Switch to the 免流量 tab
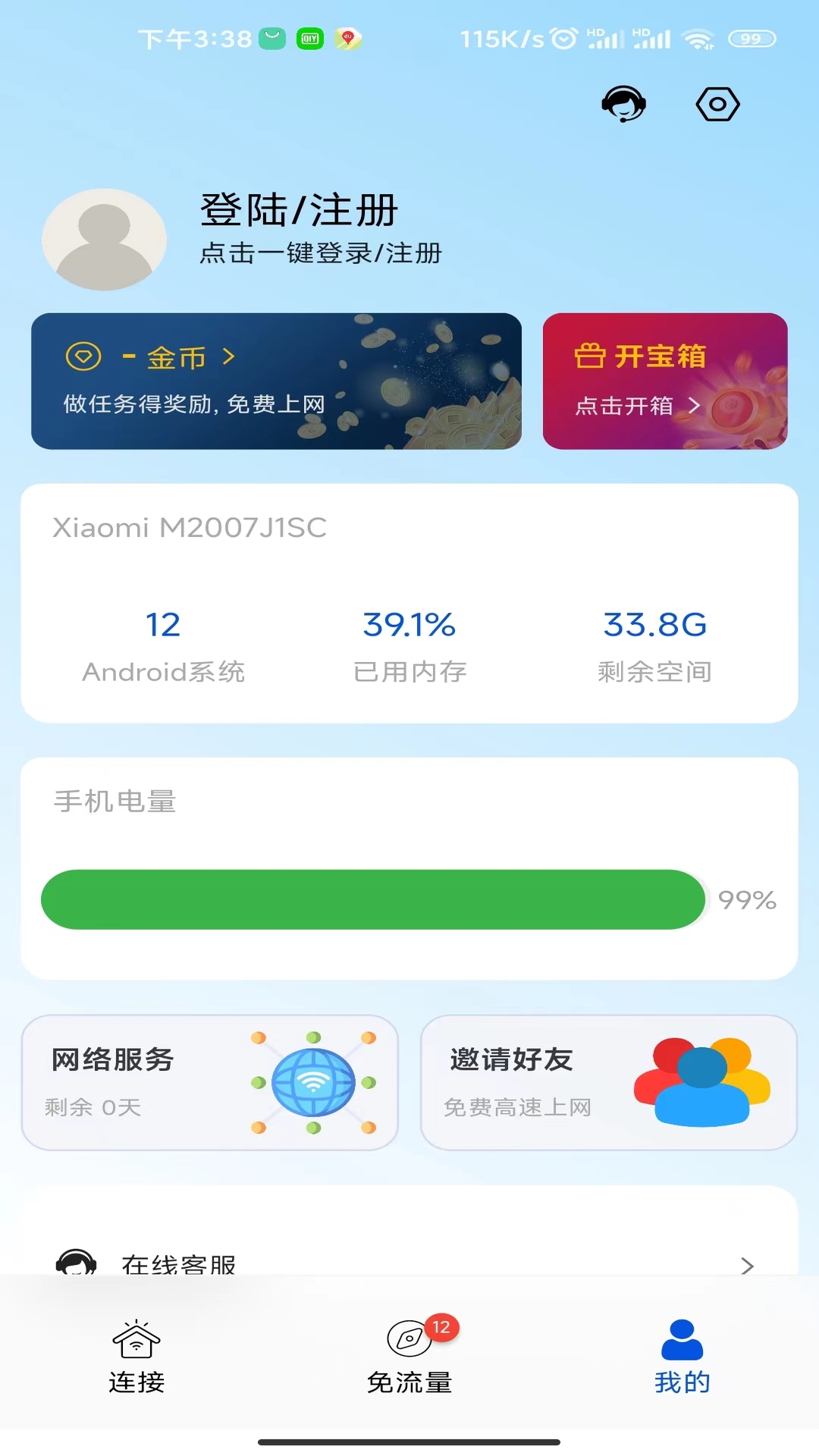 tap(409, 1357)
